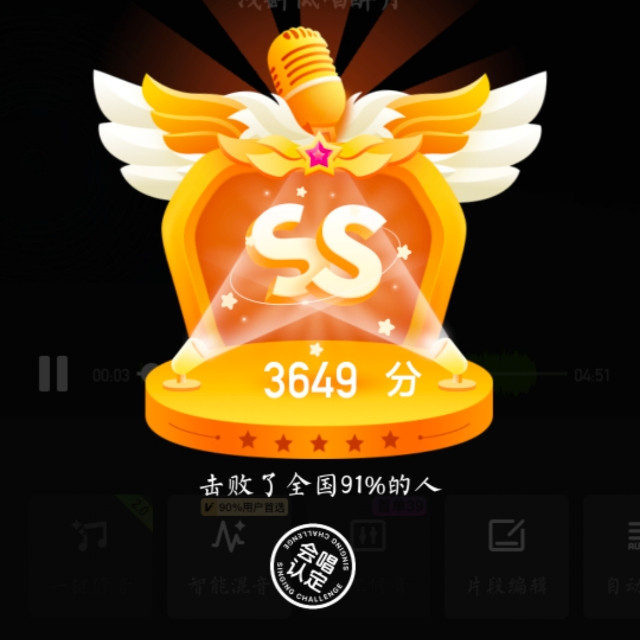Pause the recording playback
Viewport: 640px width, 640px height.
[x=53, y=373]
